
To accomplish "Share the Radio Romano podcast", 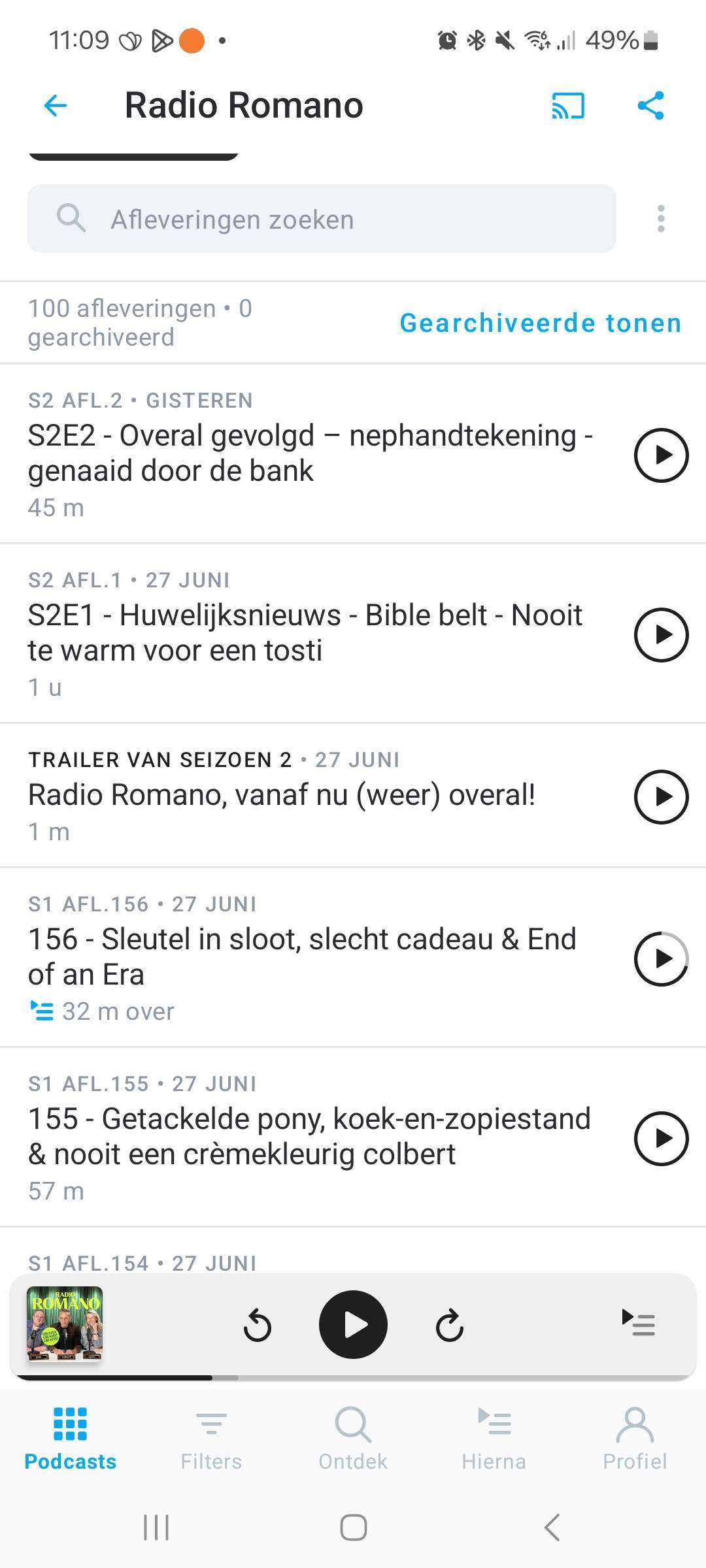I will click(x=650, y=105).
